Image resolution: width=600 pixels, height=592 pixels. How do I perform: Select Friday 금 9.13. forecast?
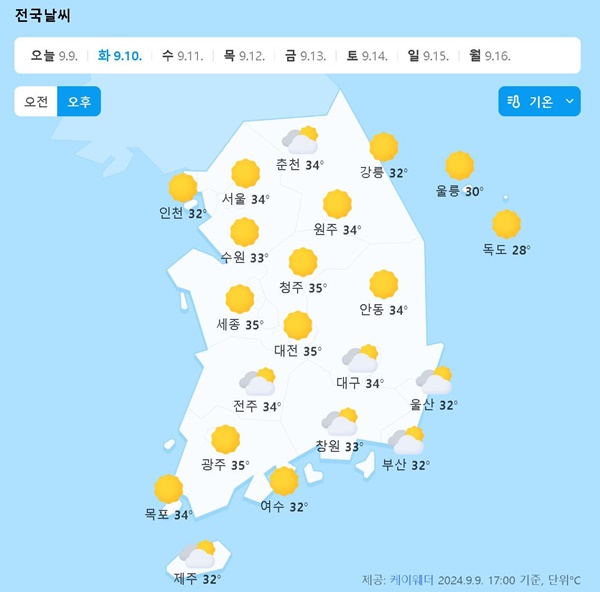[306, 55]
